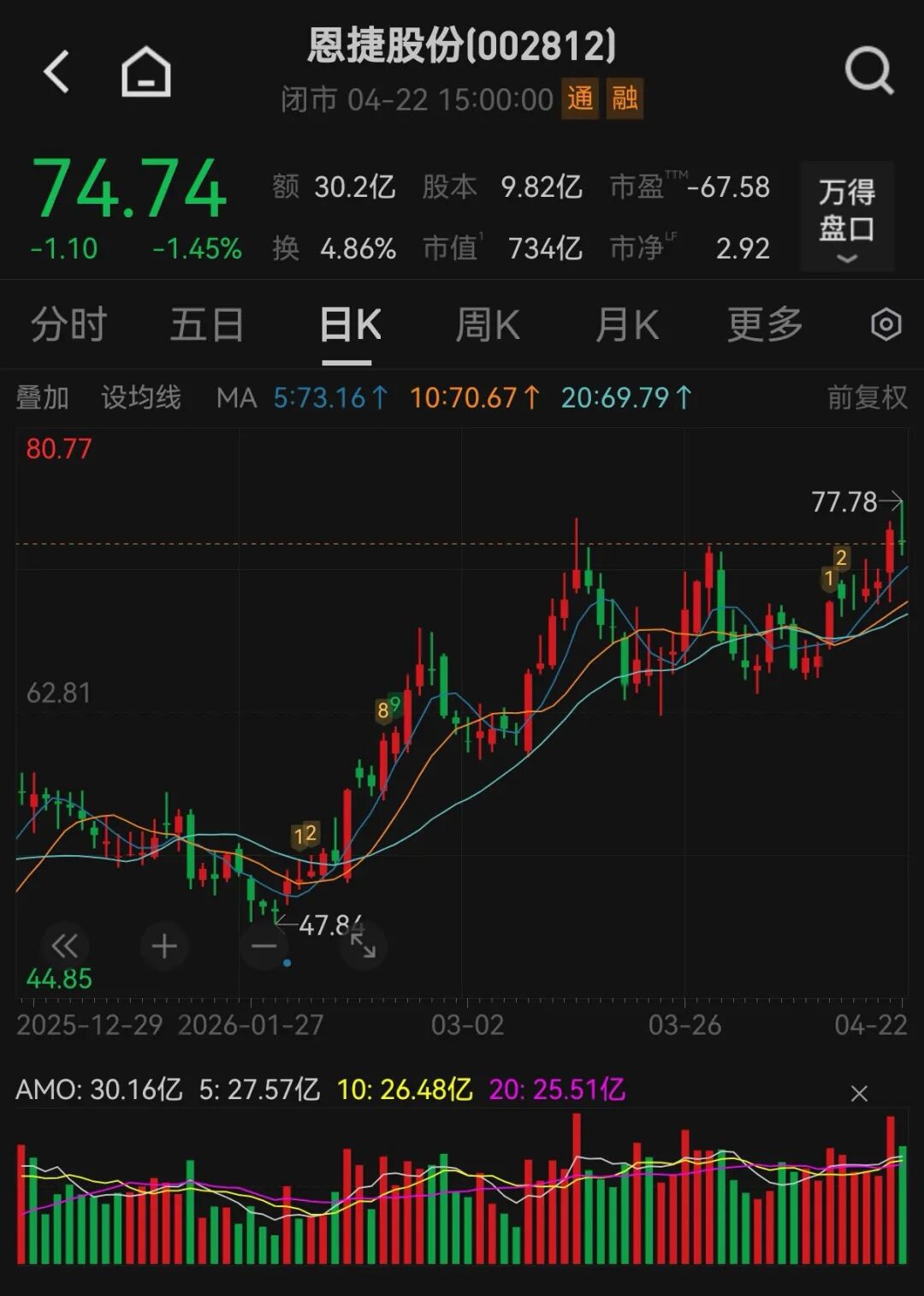The width and height of the screenshot is (924, 1296).
Task: Select the 通 Shenzhen Connect badge
Action: [x=579, y=100]
